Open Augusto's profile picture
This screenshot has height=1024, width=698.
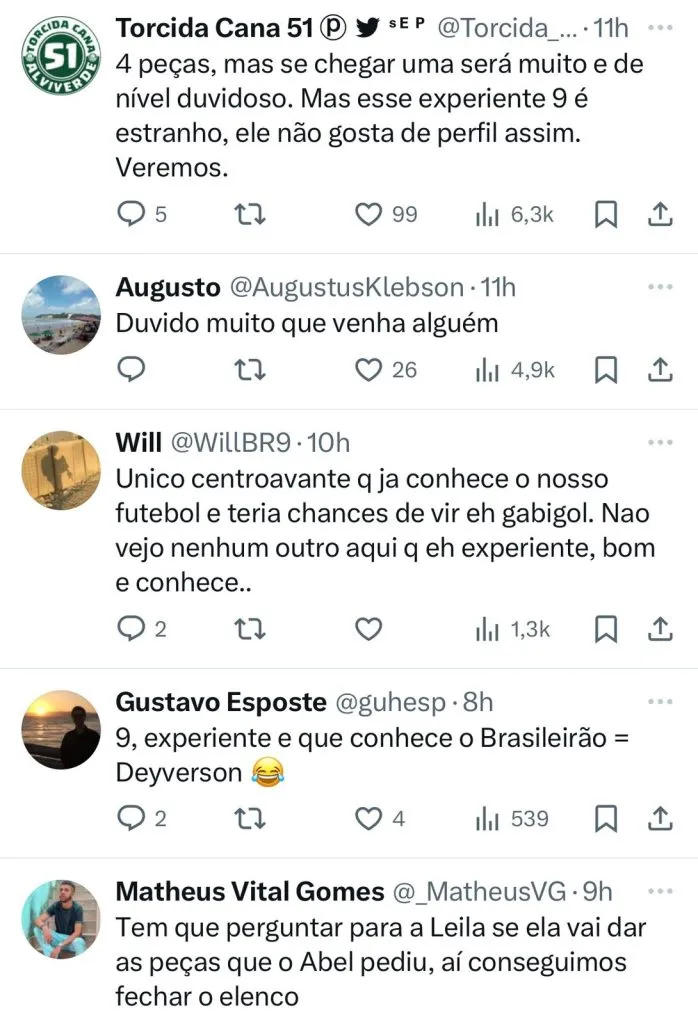pos(61,314)
